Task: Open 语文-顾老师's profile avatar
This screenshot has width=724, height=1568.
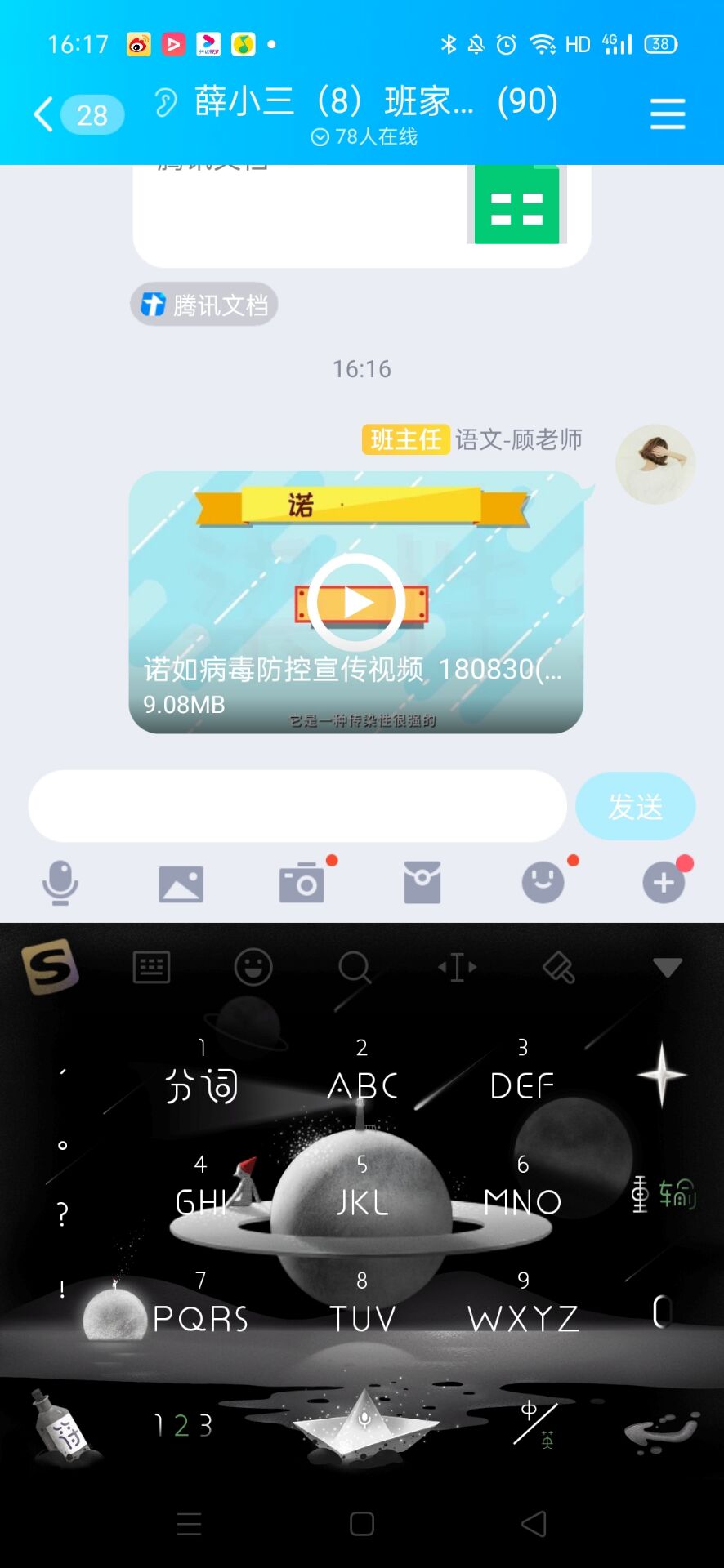Action: (x=655, y=464)
